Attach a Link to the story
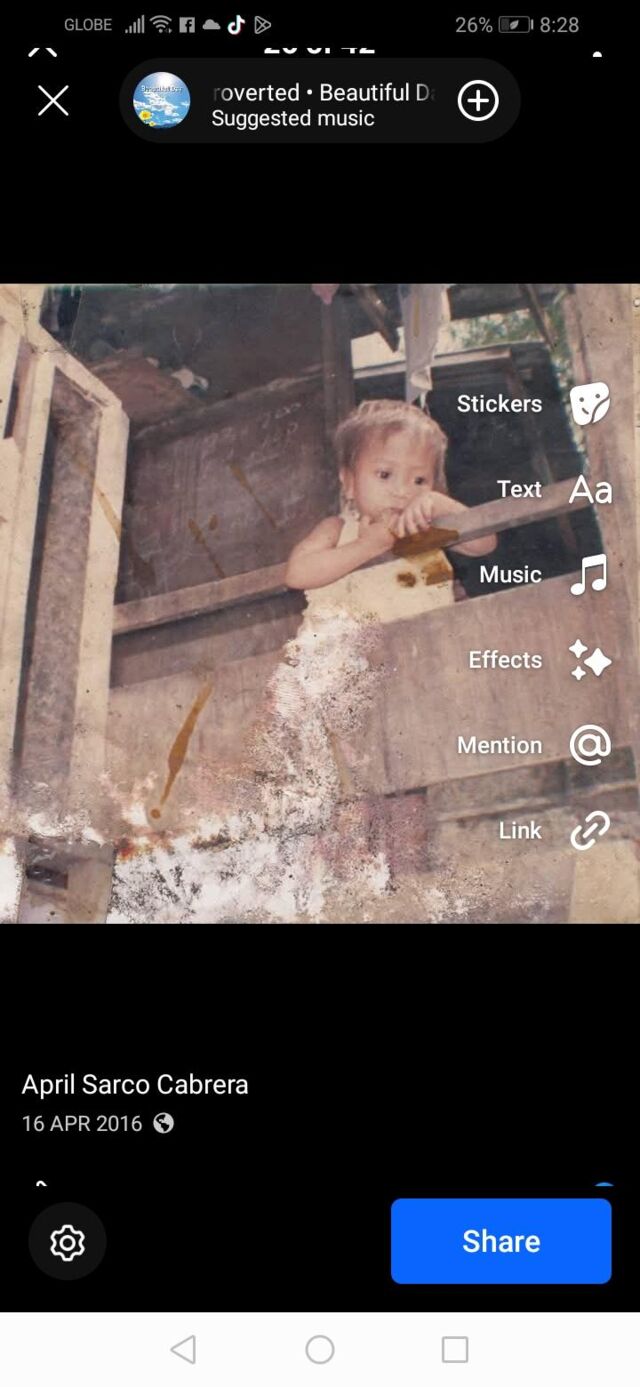640x1387 pixels. pyautogui.click(x=589, y=830)
